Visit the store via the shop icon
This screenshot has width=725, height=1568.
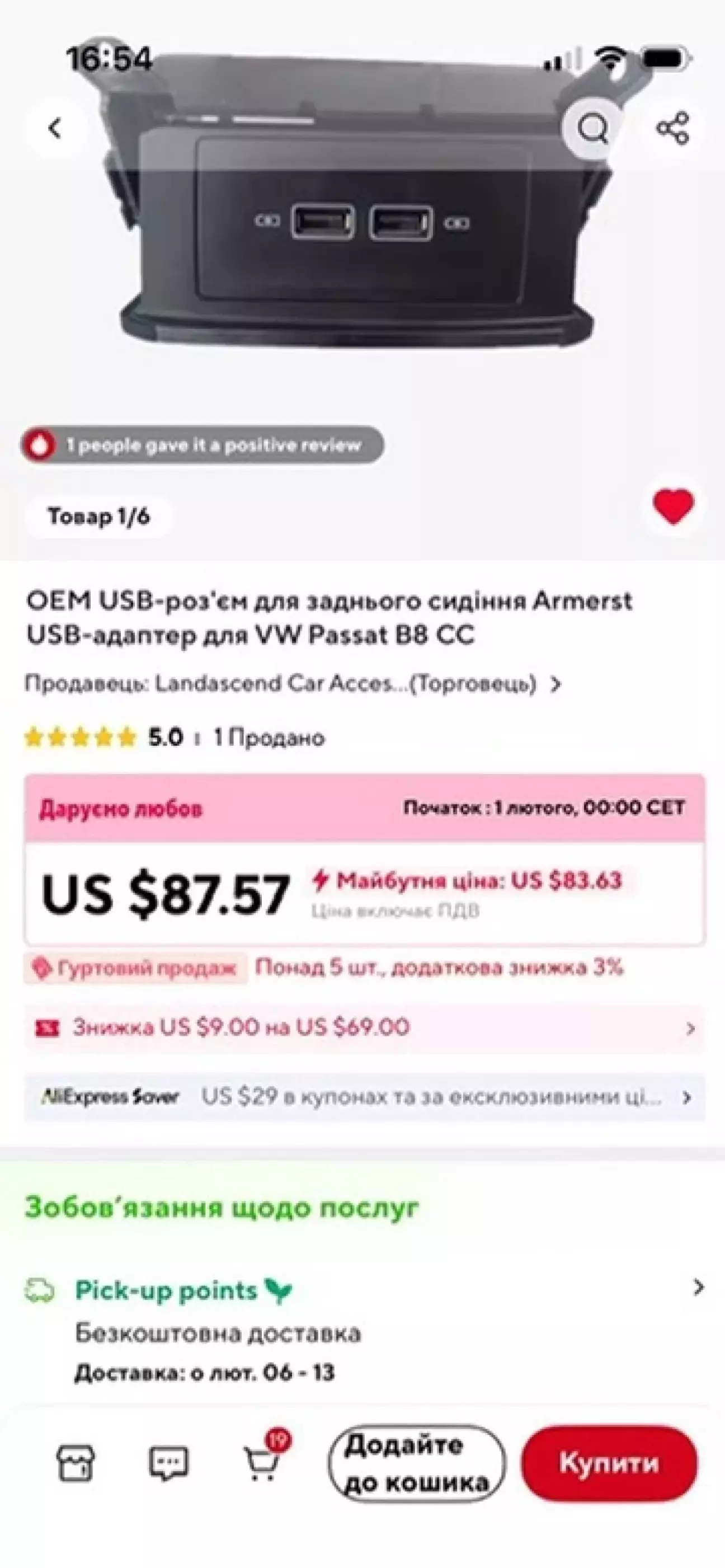point(76,1463)
